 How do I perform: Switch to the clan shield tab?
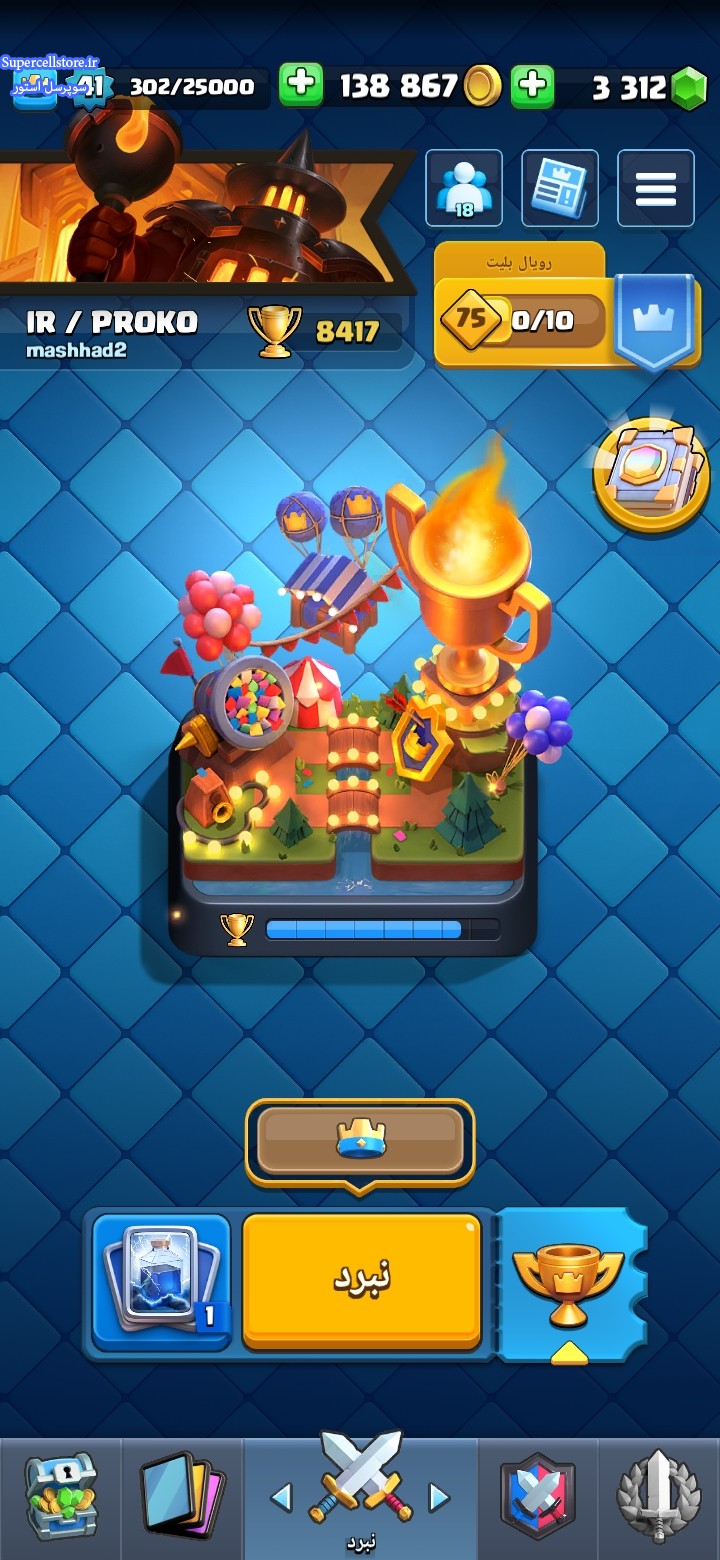tap(538, 1497)
